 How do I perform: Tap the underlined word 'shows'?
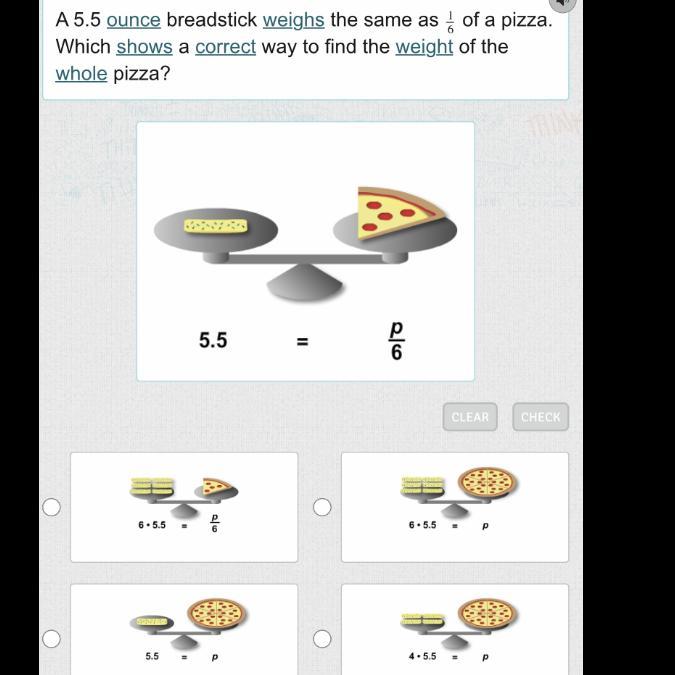pyautogui.click(x=145, y=46)
